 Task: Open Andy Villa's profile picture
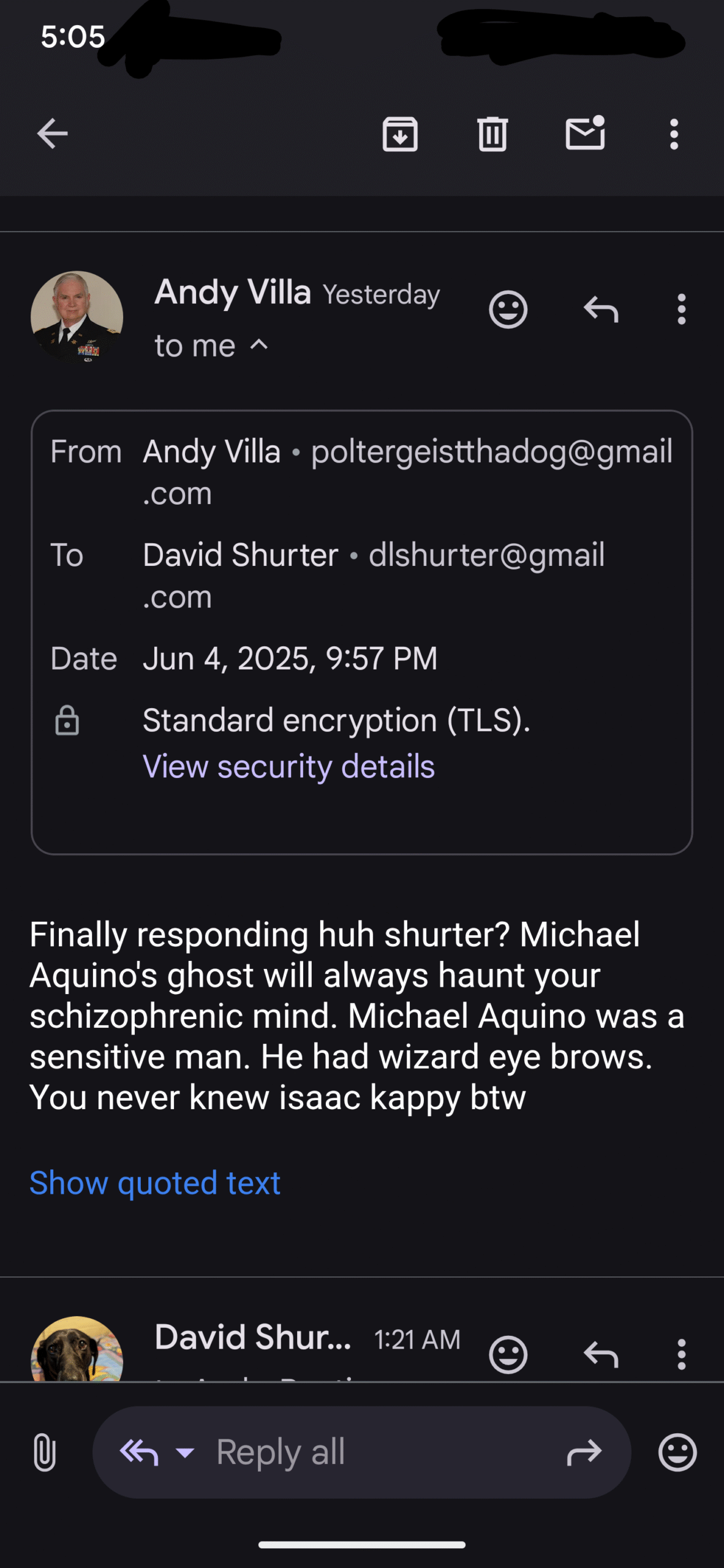click(x=77, y=317)
